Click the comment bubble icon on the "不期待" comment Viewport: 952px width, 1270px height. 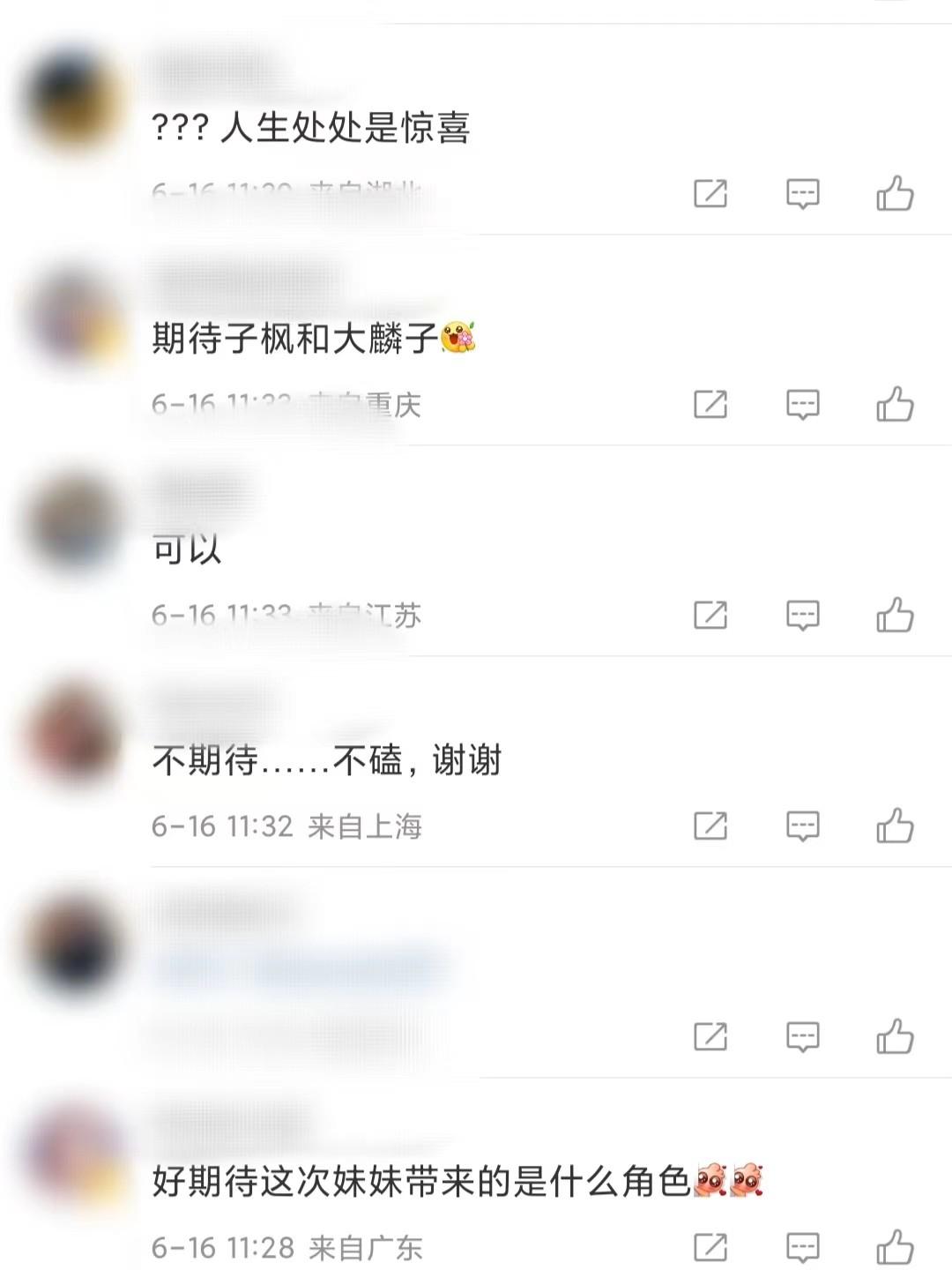click(800, 825)
